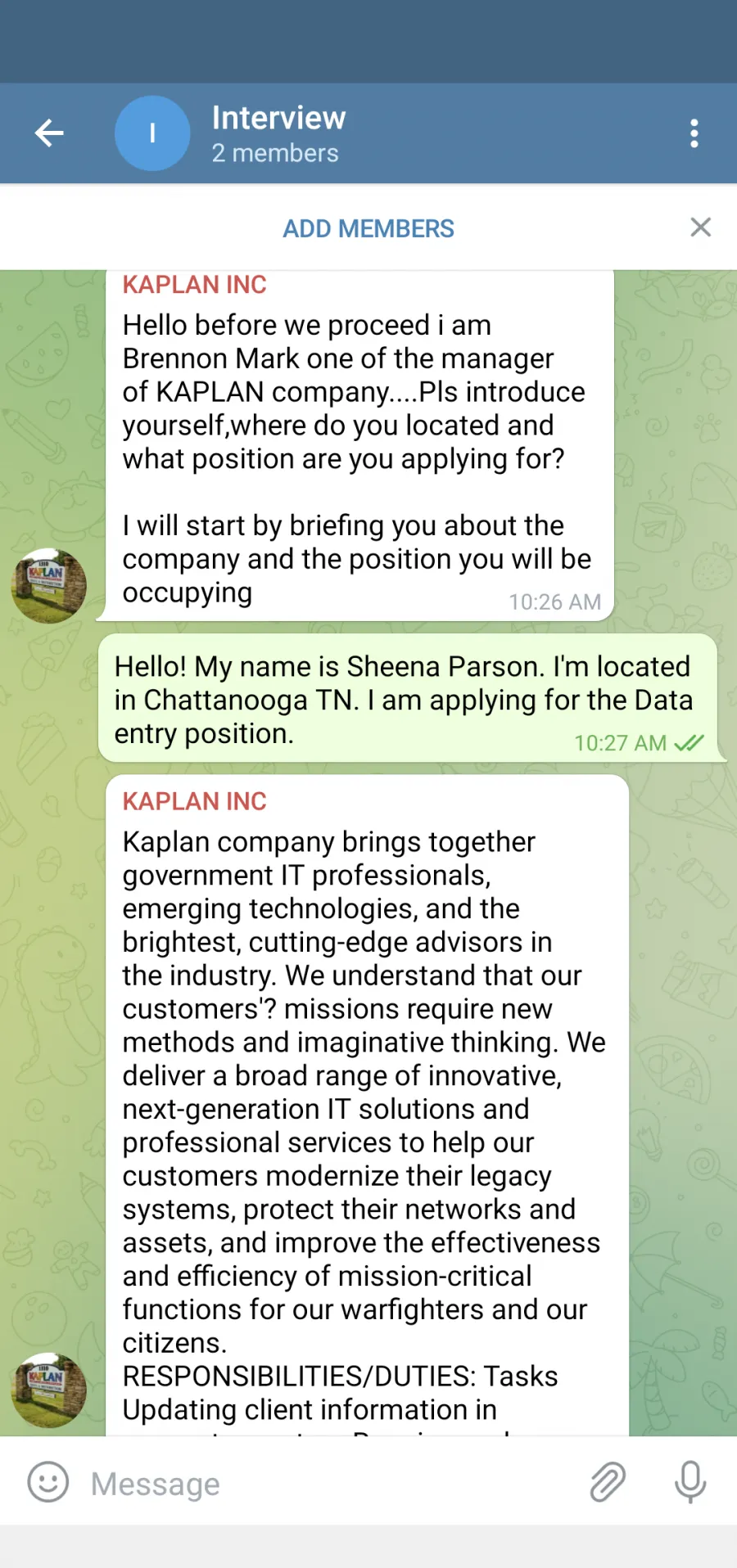The height and width of the screenshot is (1568, 737).
Task: Record a voice message with the microphone
Action: pos(690,1482)
